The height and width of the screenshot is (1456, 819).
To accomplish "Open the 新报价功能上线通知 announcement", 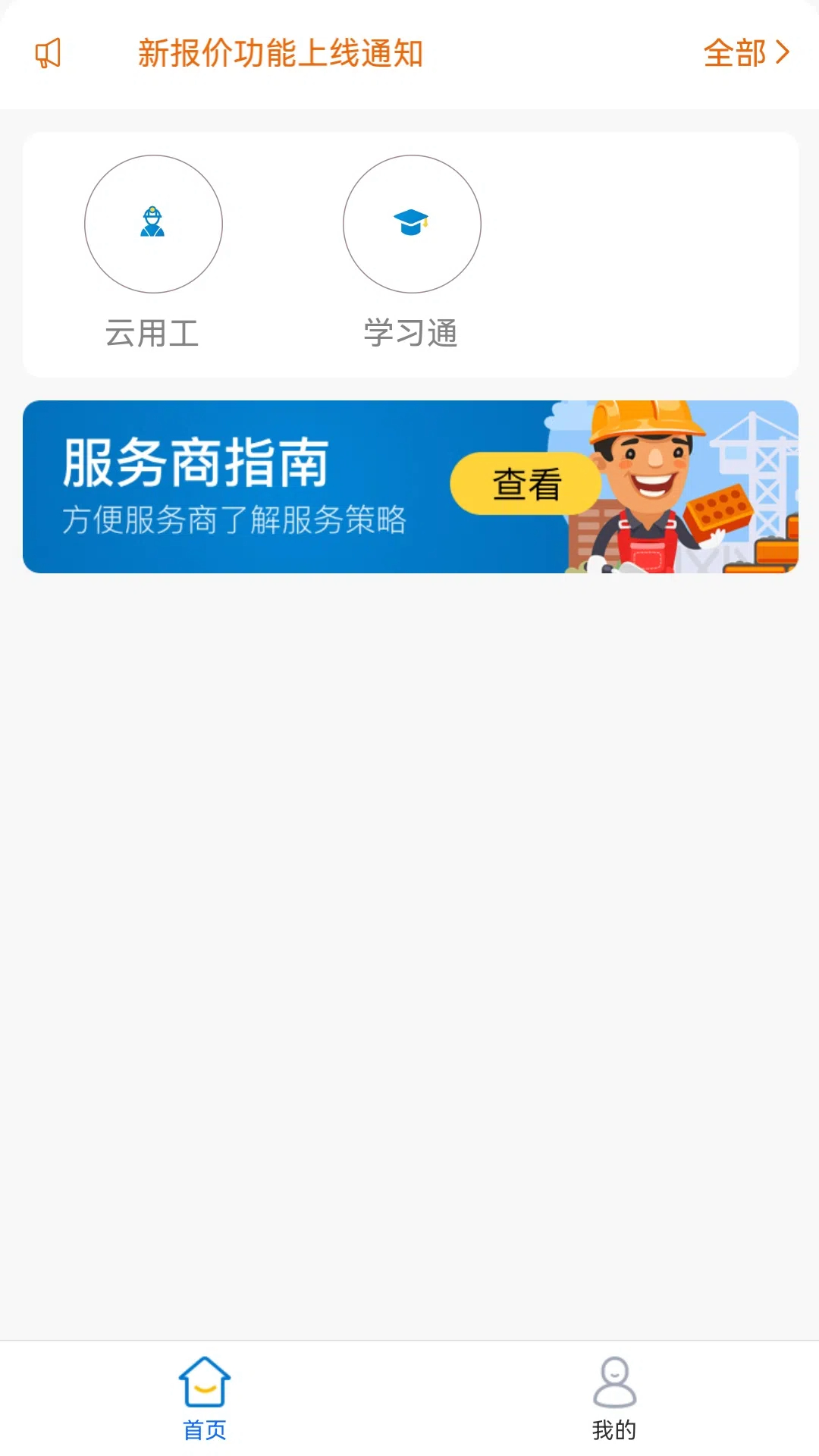I will (281, 54).
